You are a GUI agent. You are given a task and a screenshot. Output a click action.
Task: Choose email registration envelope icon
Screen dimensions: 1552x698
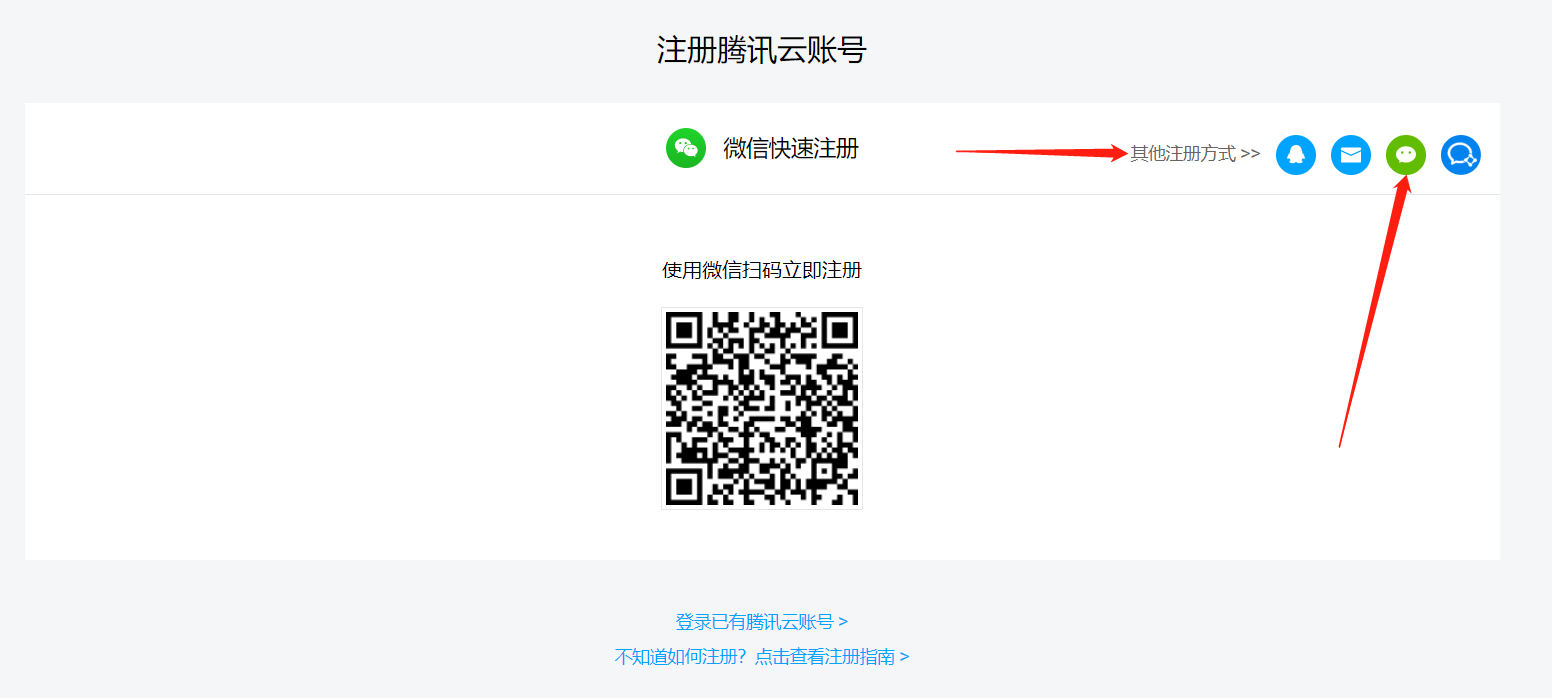(1350, 155)
